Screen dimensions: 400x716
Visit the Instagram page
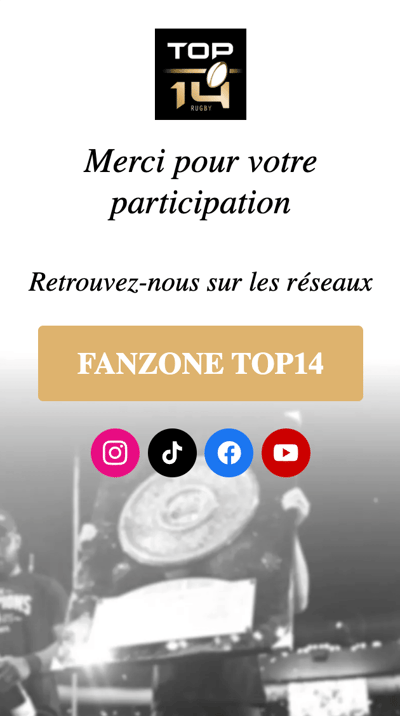(x=115, y=453)
